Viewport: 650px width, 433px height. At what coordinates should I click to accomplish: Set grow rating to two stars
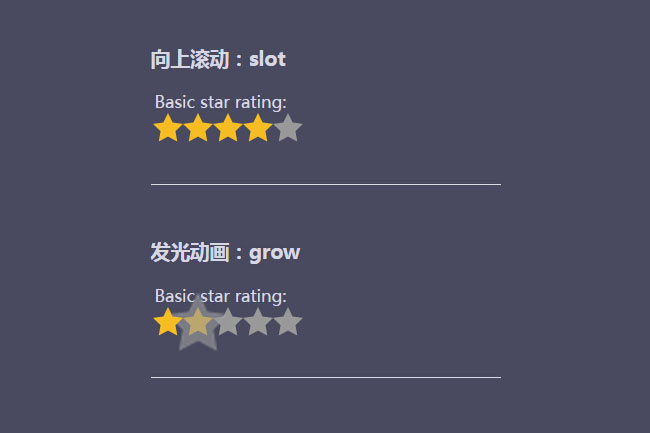pos(198,323)
